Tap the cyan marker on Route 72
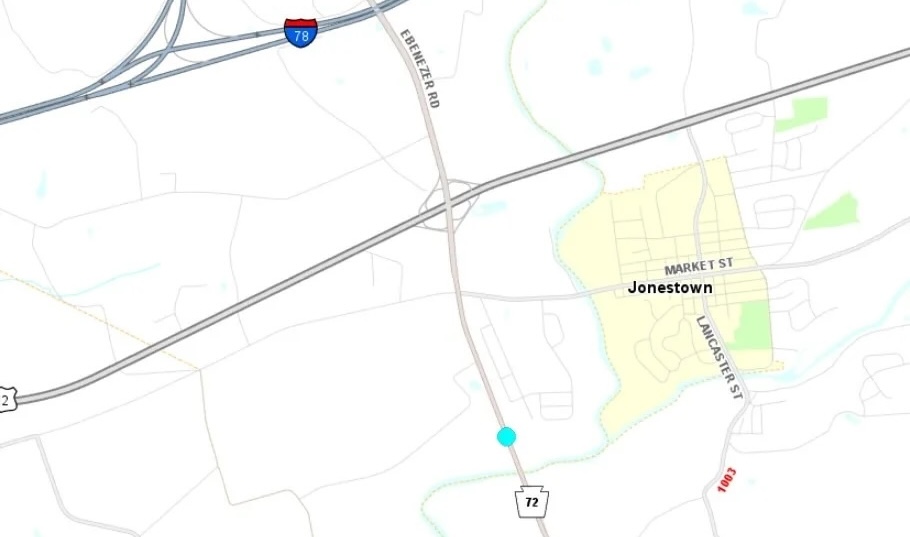This screenshot has width=910, height=537. click(x=507, y=436)
